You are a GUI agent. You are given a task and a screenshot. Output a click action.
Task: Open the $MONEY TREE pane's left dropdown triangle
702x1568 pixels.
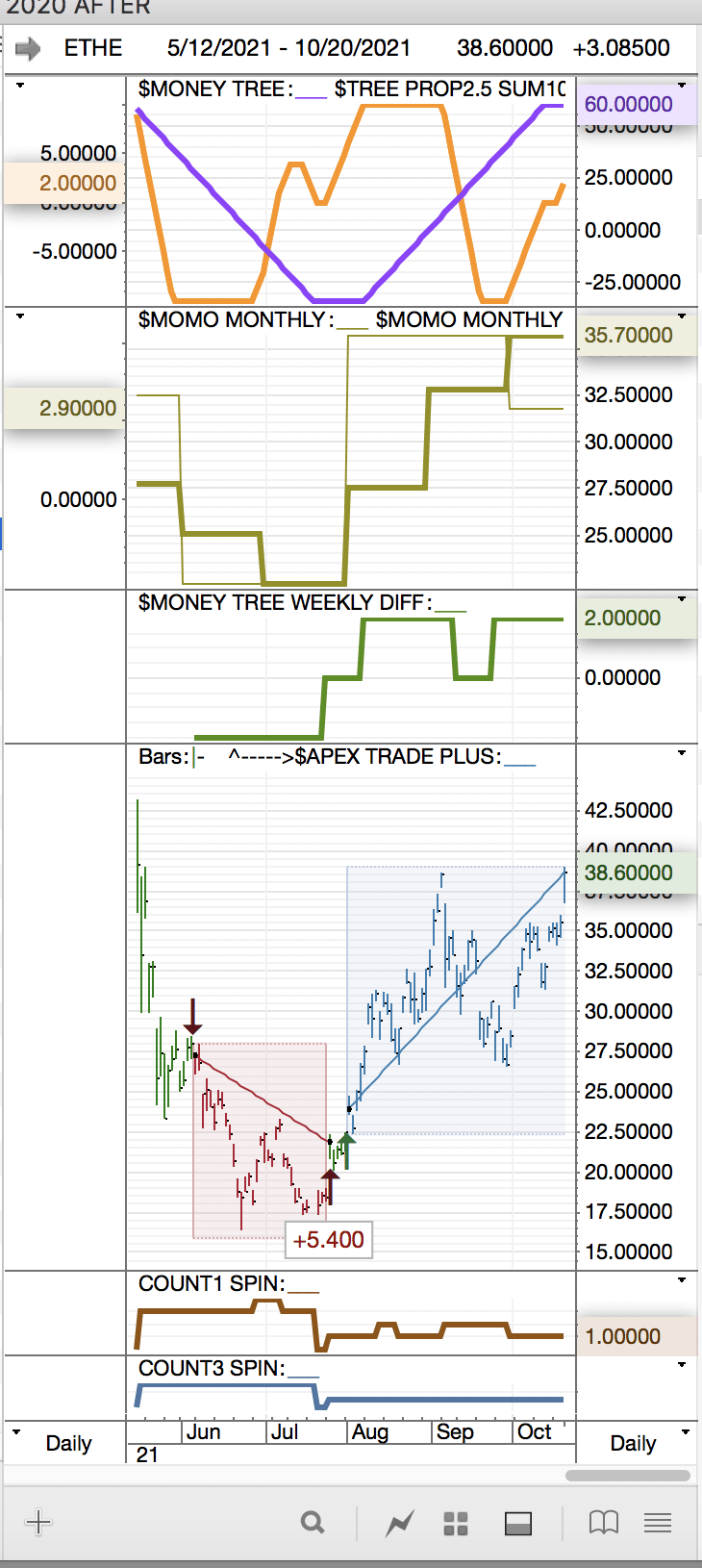click(20, 86)
